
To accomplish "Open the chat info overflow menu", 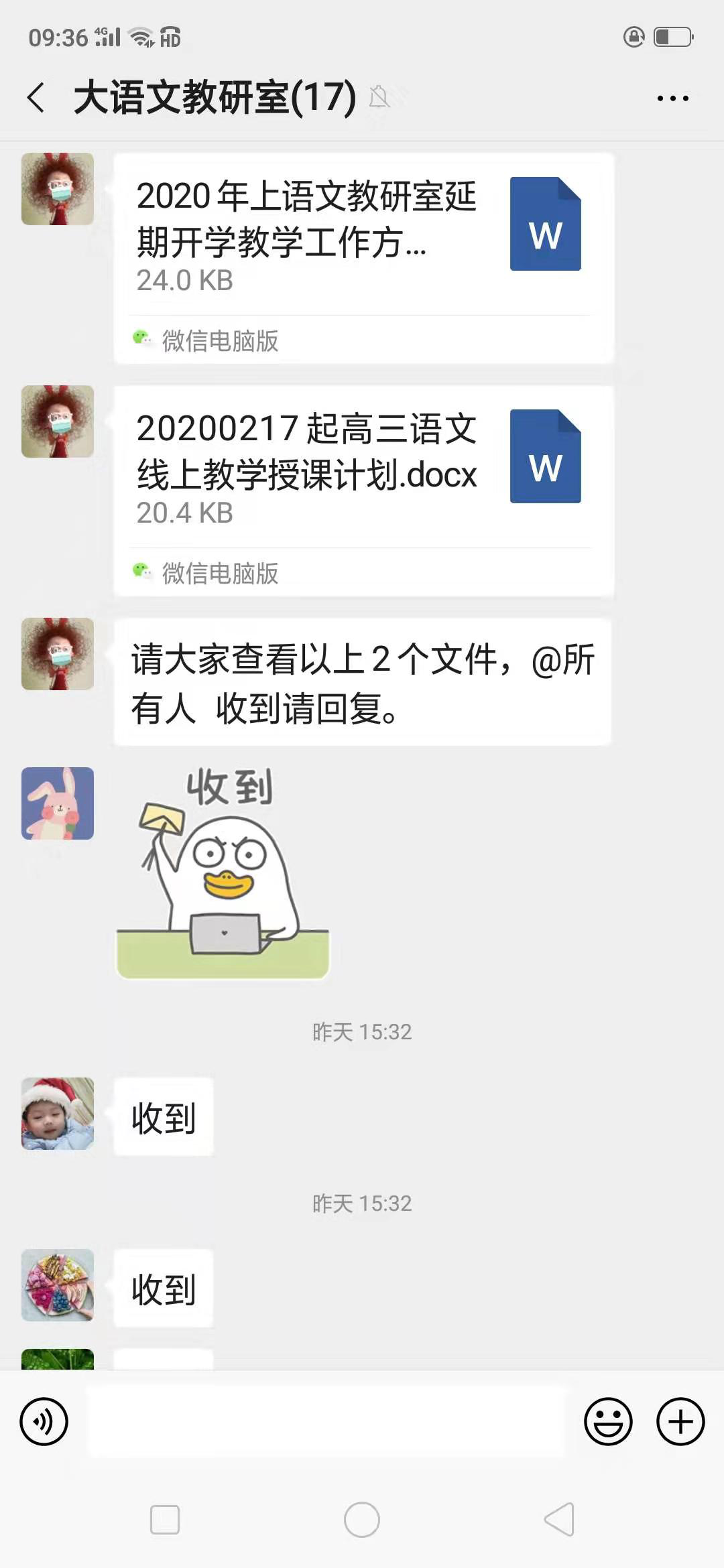I will pyautogui.click(x=672, y=99).
